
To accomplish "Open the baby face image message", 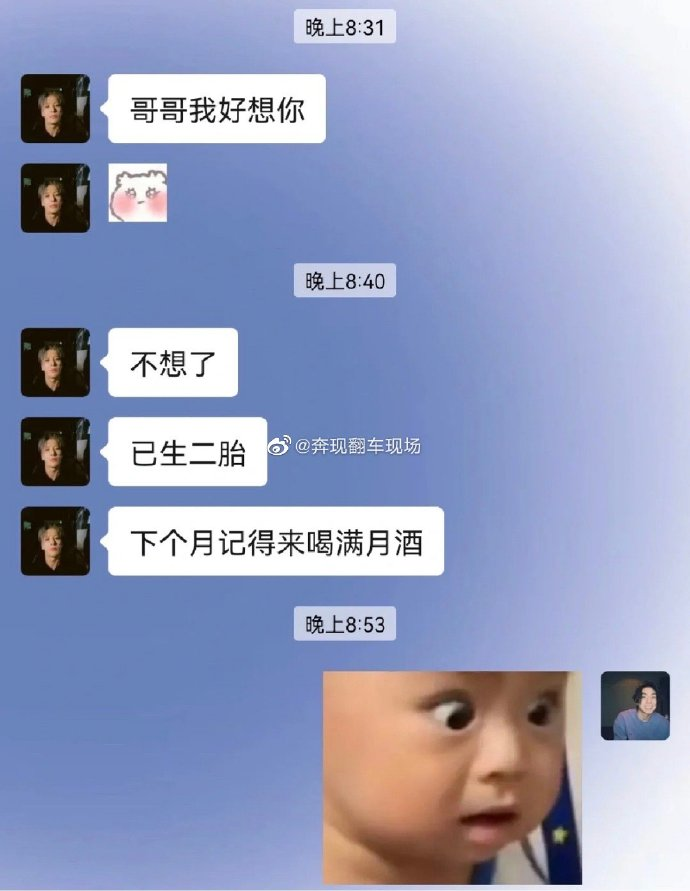I will point(452,776).
